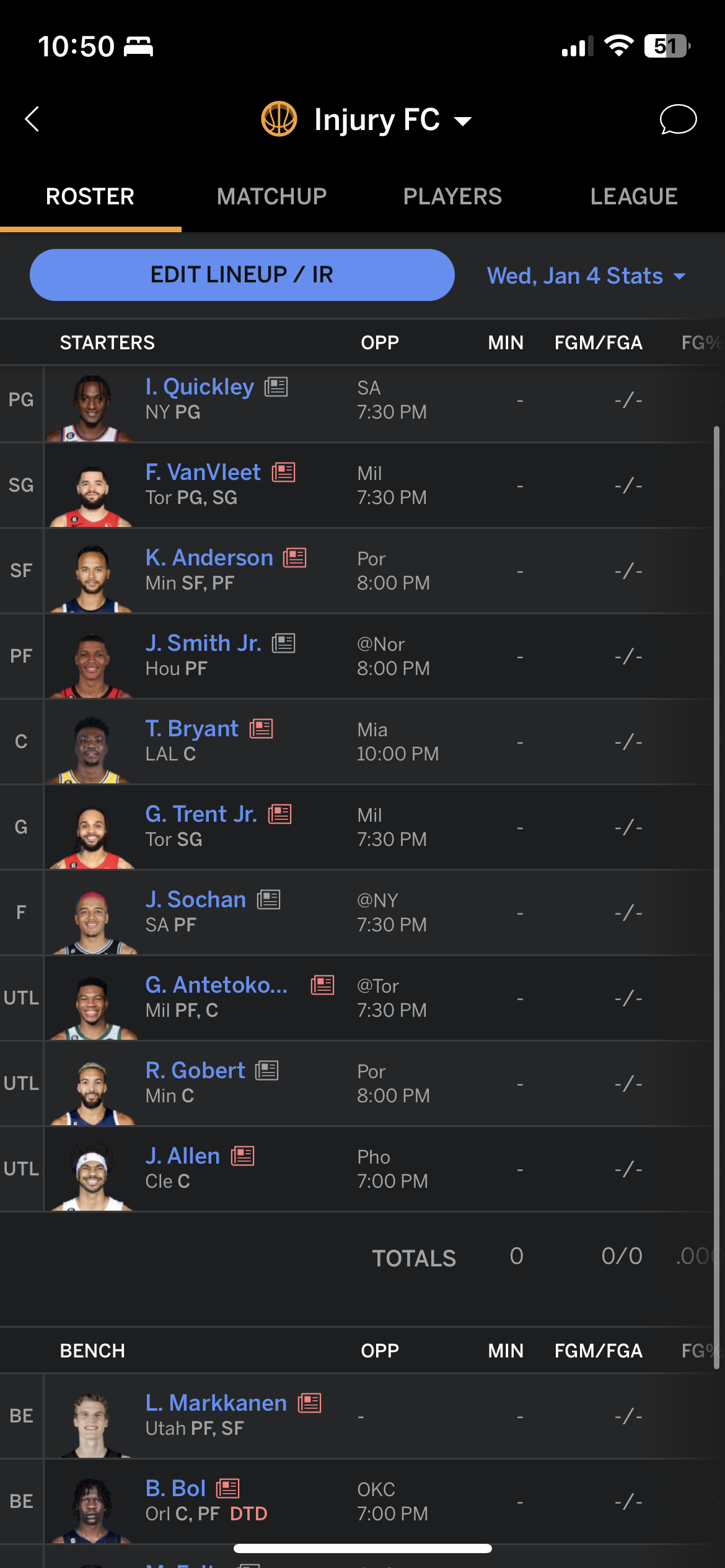View news for F. VanVleet
Image resolution: width=725 pixels, height=1568 pixels.
[284, 473]
